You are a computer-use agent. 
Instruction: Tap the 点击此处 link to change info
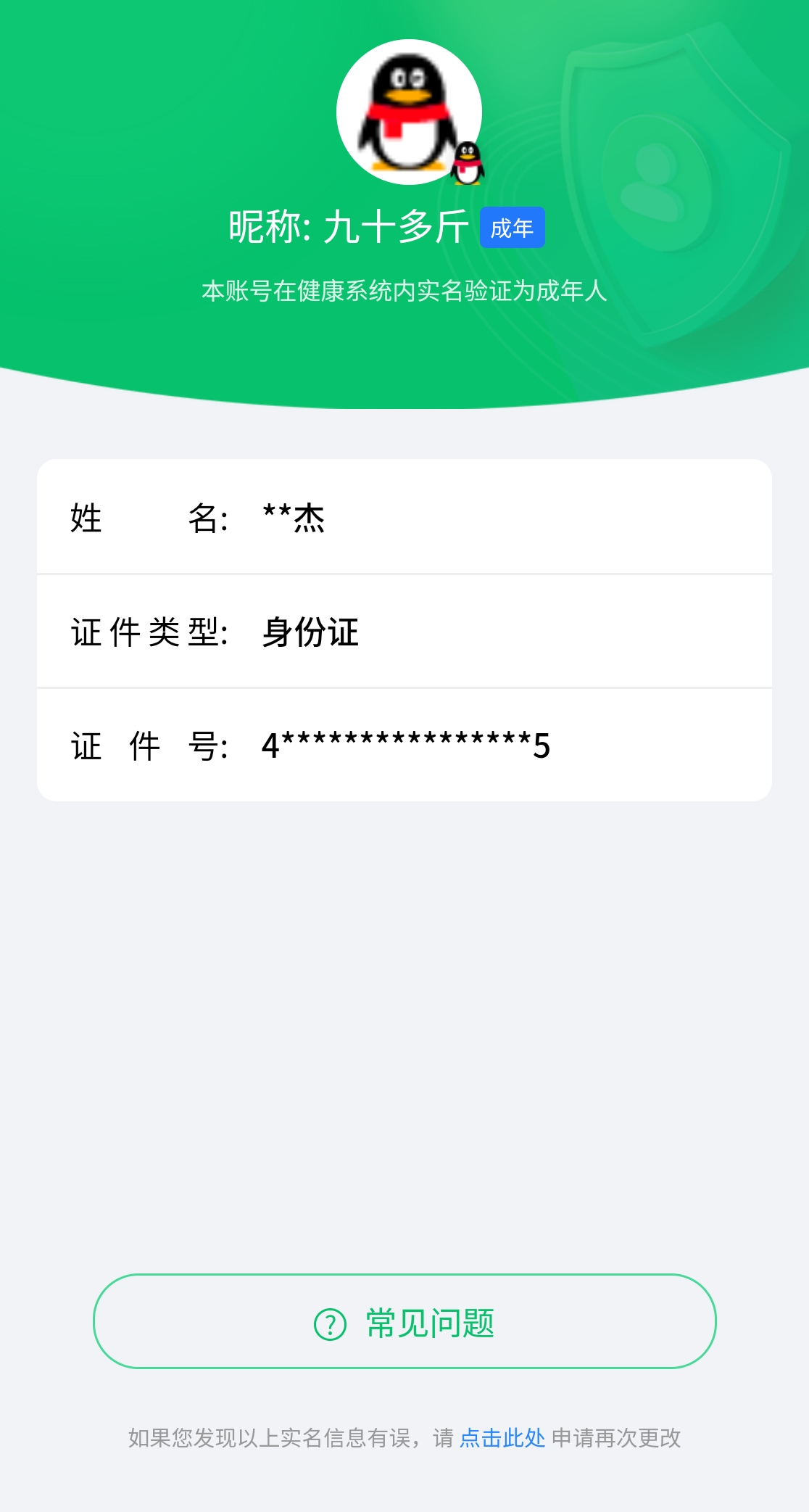(x=502, y=1437)
